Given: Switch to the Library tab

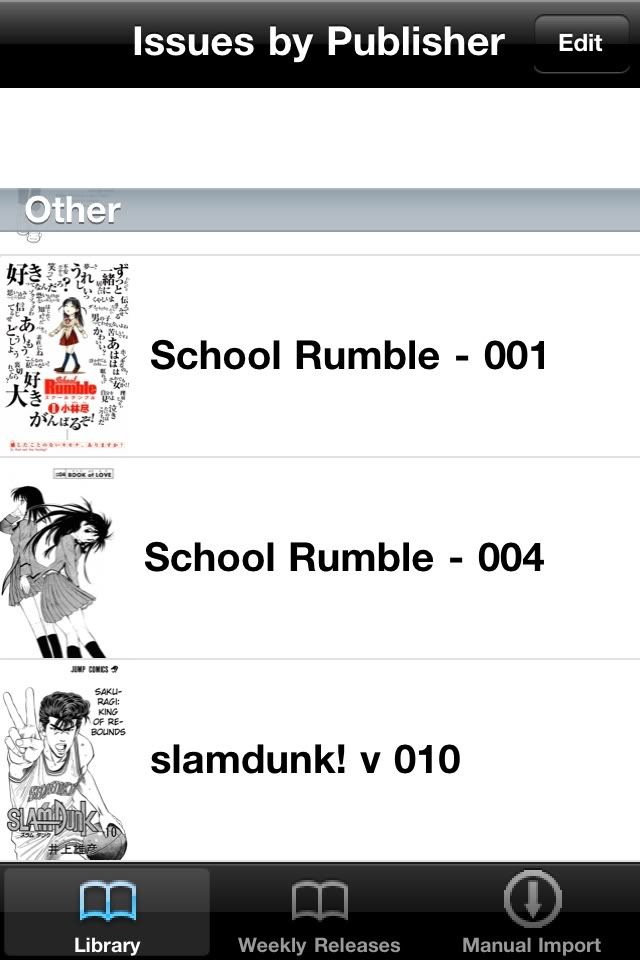Looking at the screenshot, I should tap(107, 914).
